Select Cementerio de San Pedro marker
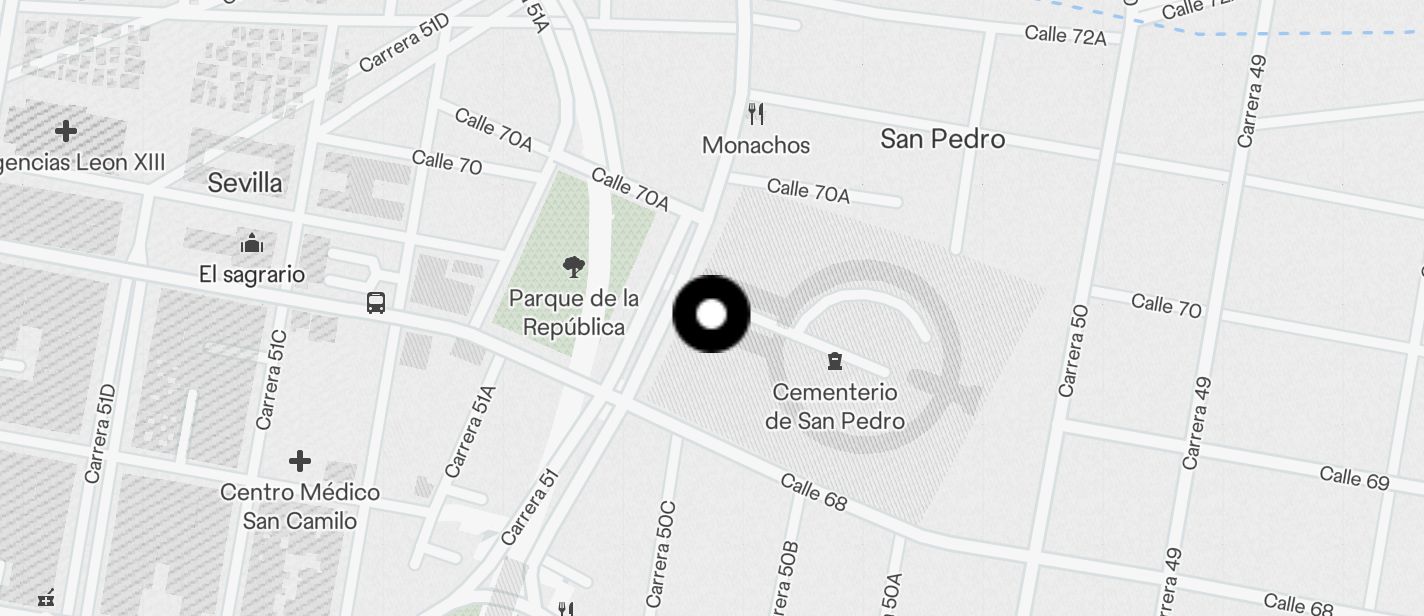The image size is (1424, 616). (834, 360)
